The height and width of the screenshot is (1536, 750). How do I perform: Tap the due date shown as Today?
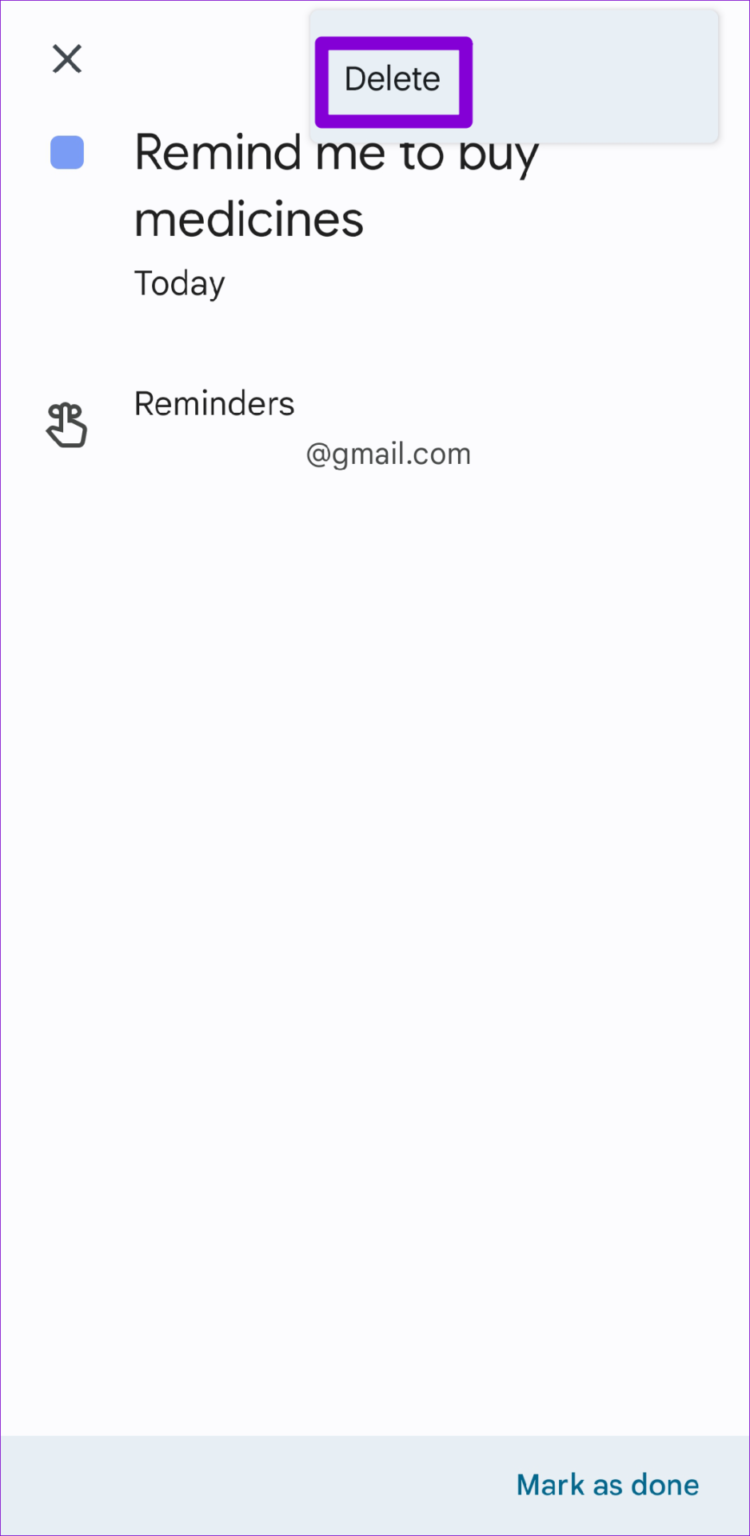(x=179, y=283)
